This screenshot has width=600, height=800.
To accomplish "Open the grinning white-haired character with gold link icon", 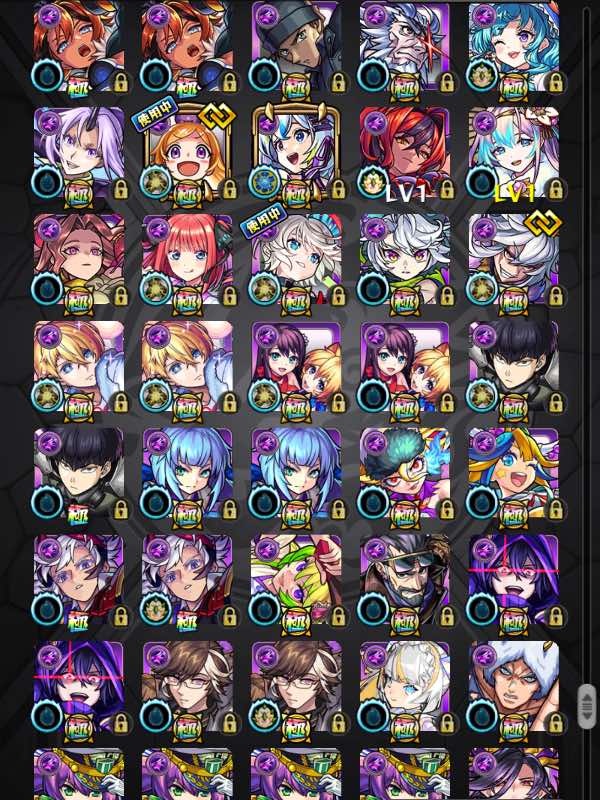I will pyautogui.click(x=514, y=260).
